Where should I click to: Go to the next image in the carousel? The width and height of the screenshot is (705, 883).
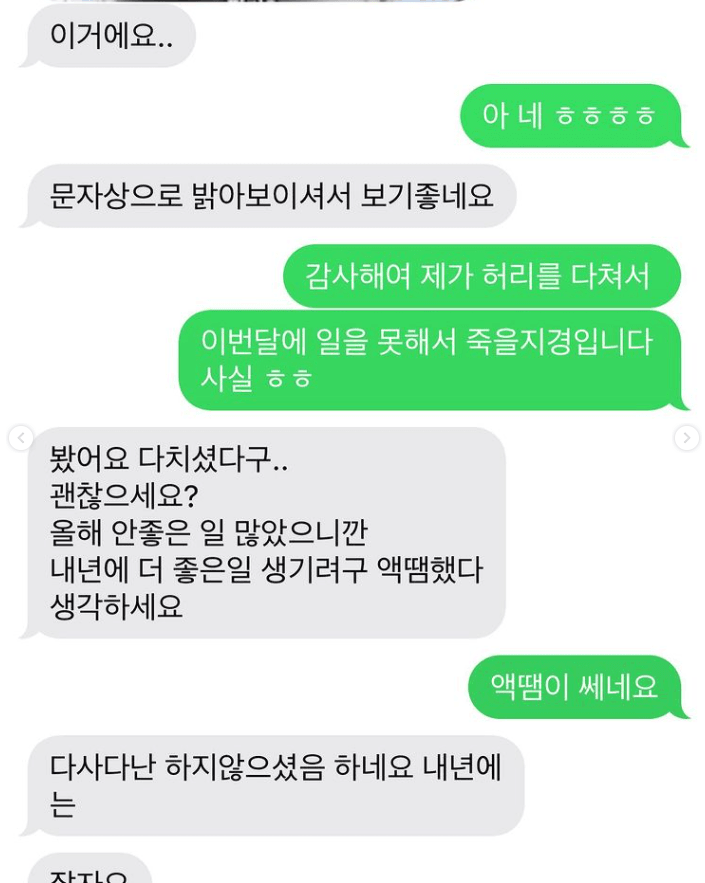pyautogui.click(x=686, y=438)
